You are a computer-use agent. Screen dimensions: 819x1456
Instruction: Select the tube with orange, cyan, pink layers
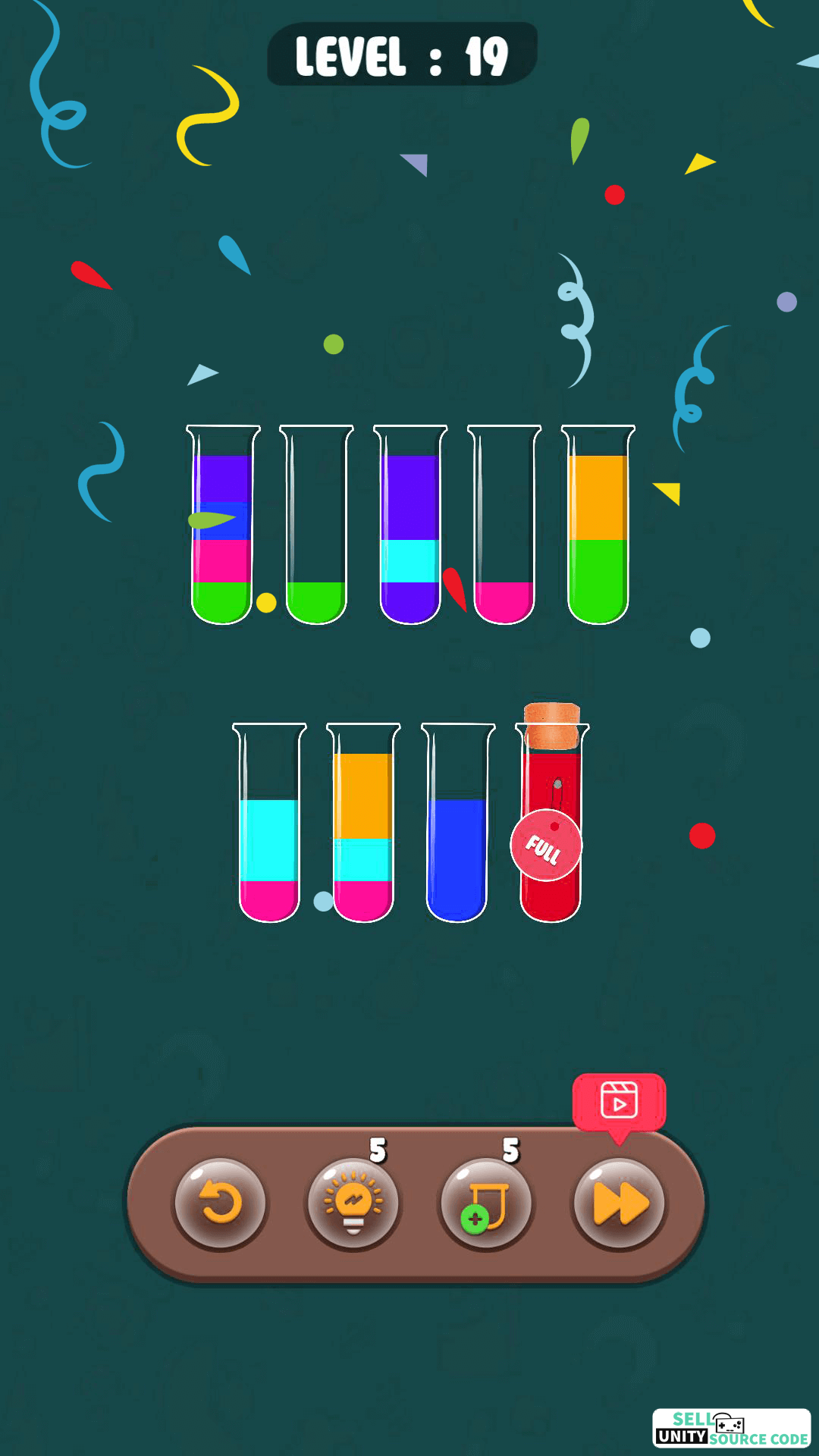click(x=363, y=823)
